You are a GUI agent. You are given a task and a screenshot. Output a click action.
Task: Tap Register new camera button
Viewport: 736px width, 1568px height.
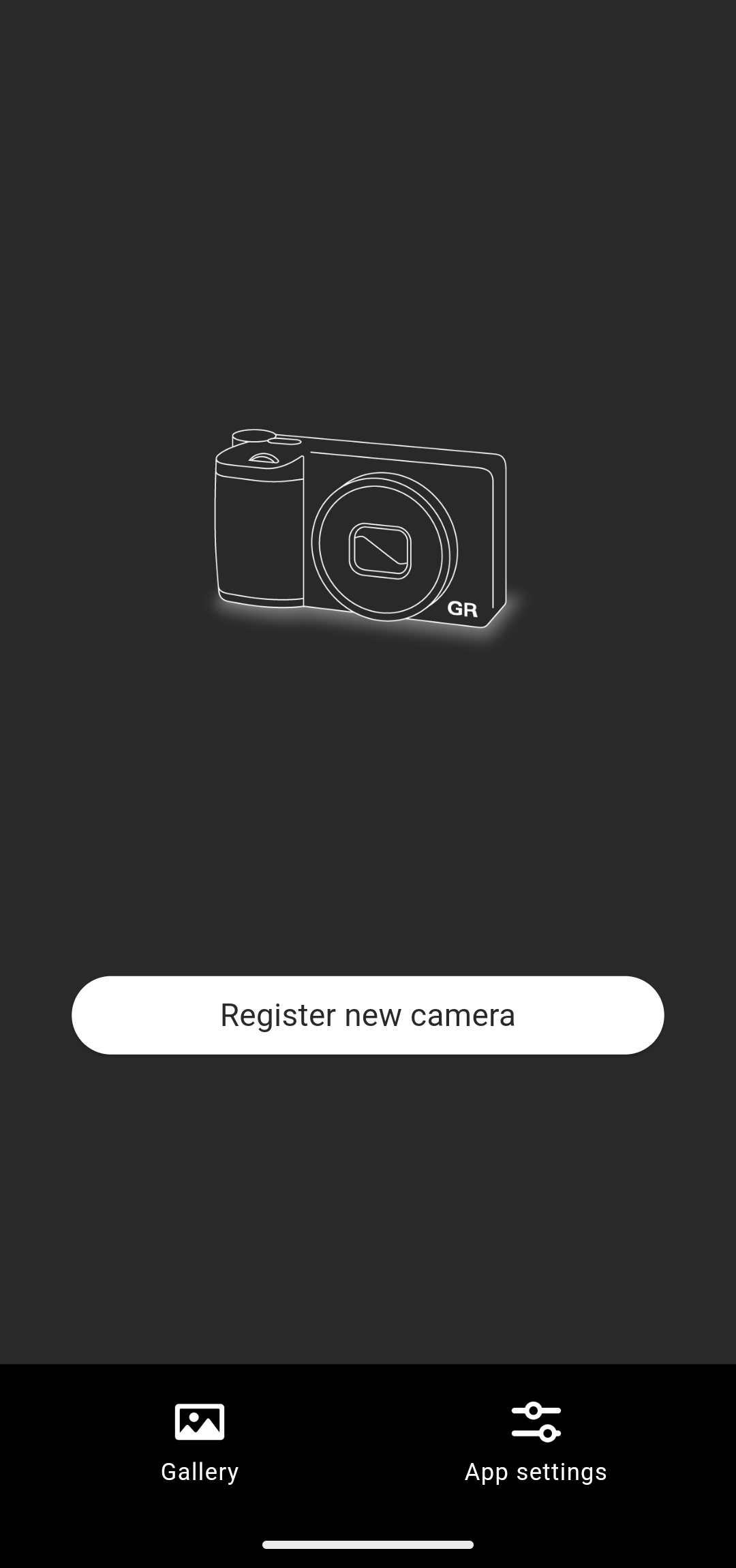pyautogui.click(x=368, y=1015)
